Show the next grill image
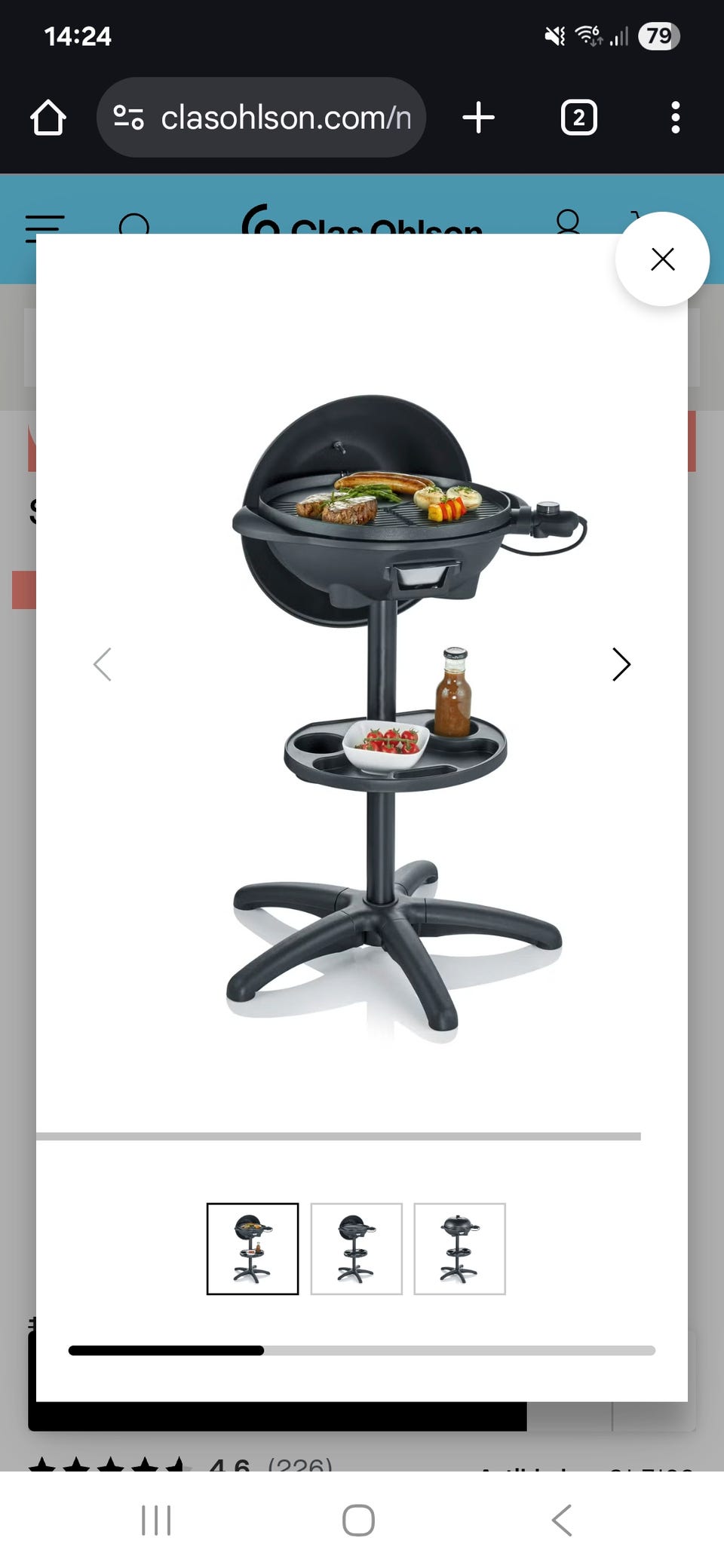 (x=621, y=664)
